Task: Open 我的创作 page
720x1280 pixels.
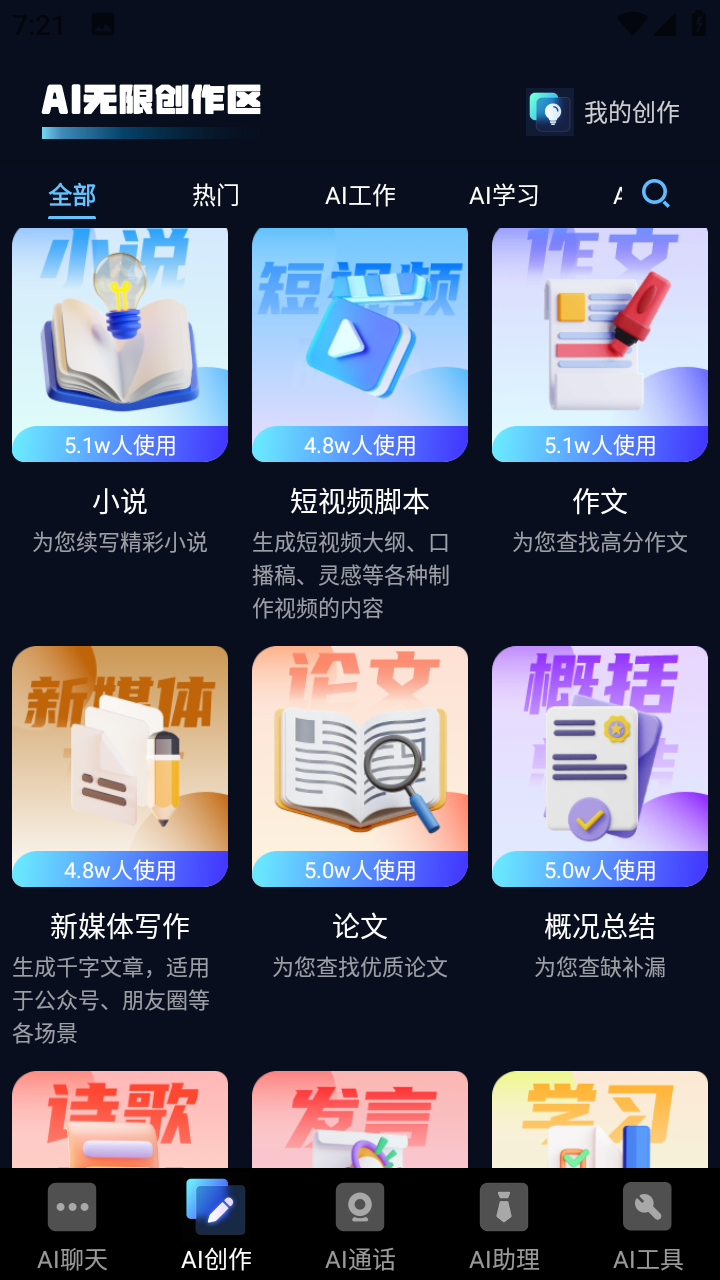Action: 604,112
